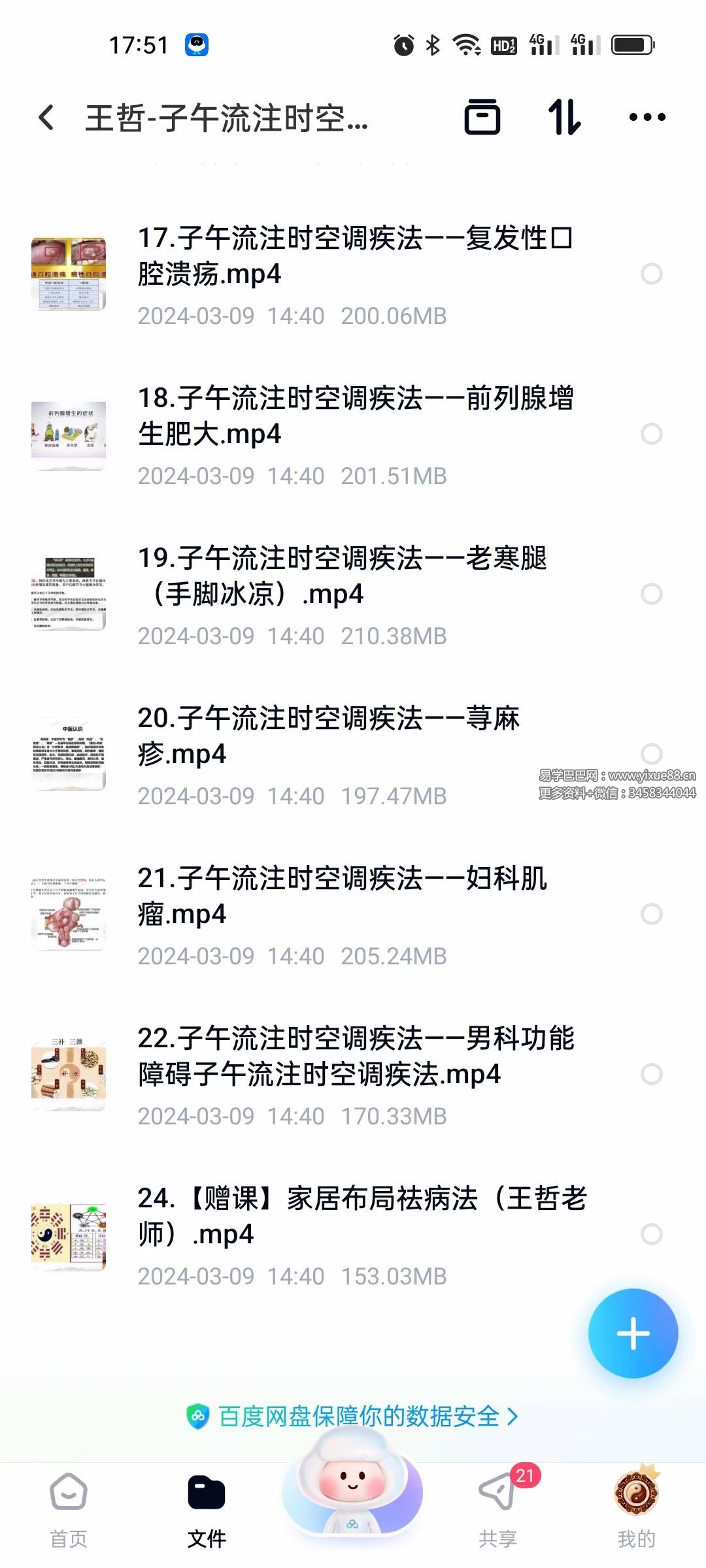Viewport: 706px width, 1568px height.
Task: Select the circle for video 20 荨麻疹
Action: (x=651, y=753)
